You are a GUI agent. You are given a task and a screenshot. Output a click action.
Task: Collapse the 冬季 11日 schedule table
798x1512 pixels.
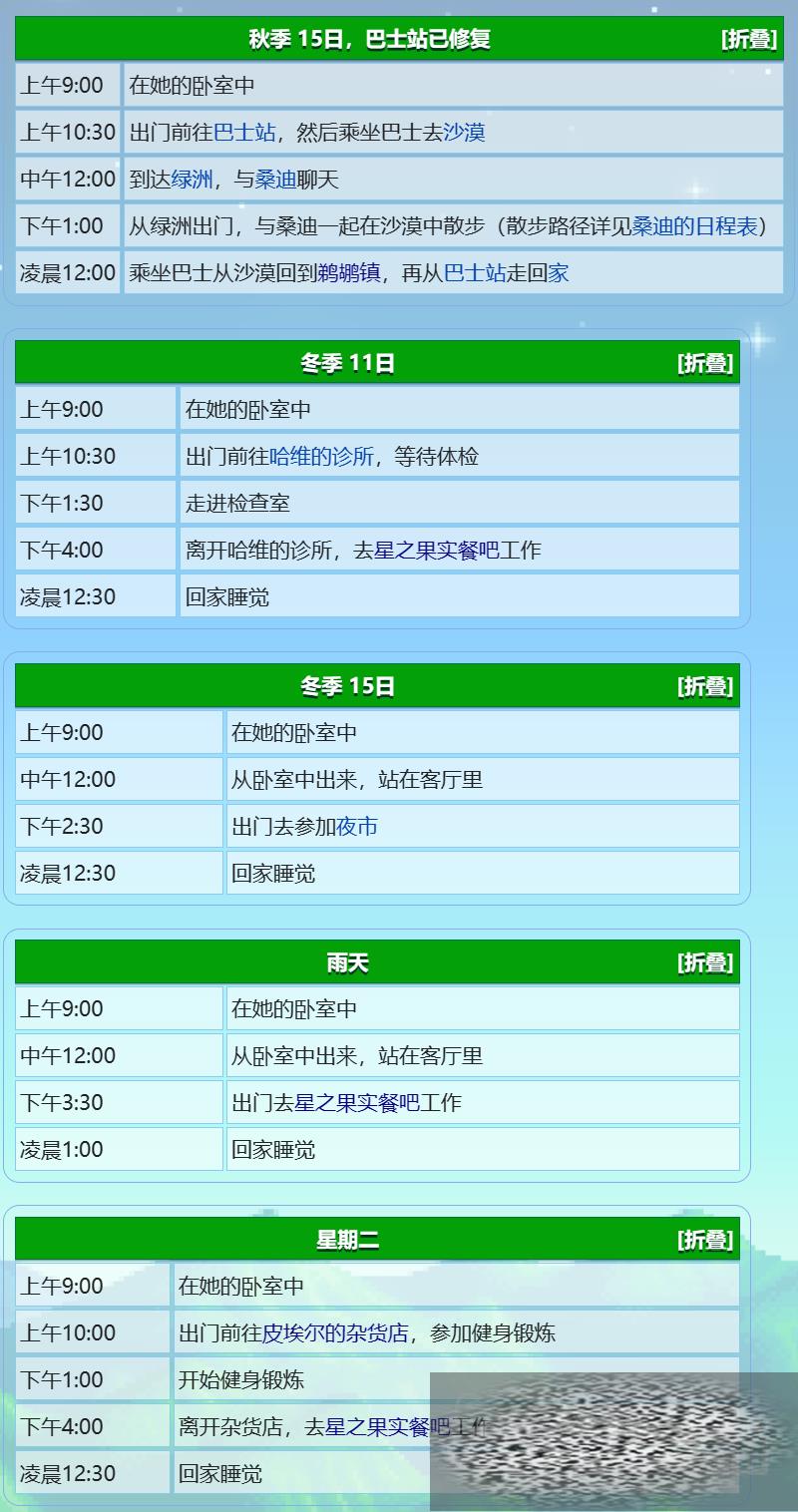(705, 363)
